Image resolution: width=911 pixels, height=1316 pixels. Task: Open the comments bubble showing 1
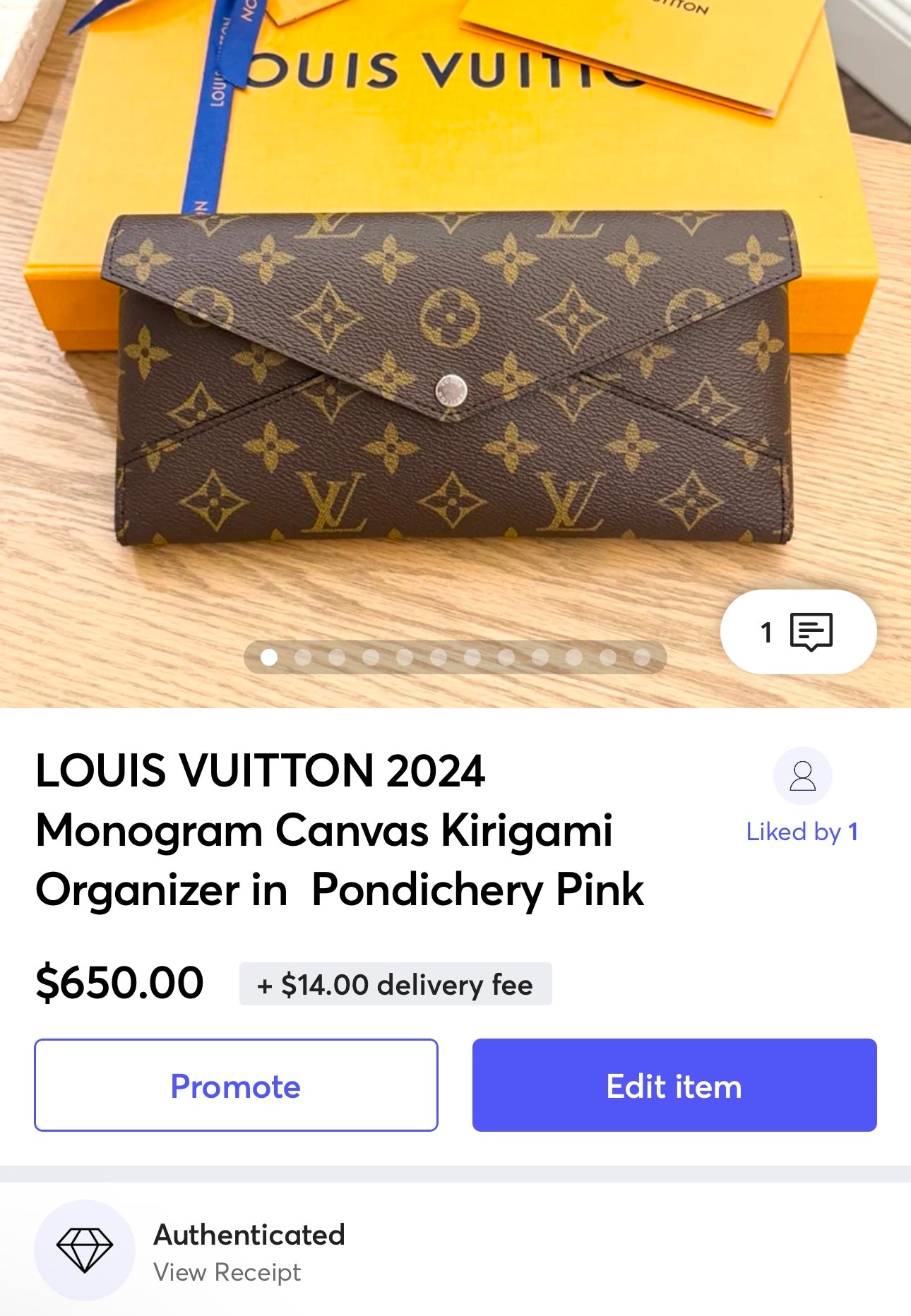coord(798,632)
